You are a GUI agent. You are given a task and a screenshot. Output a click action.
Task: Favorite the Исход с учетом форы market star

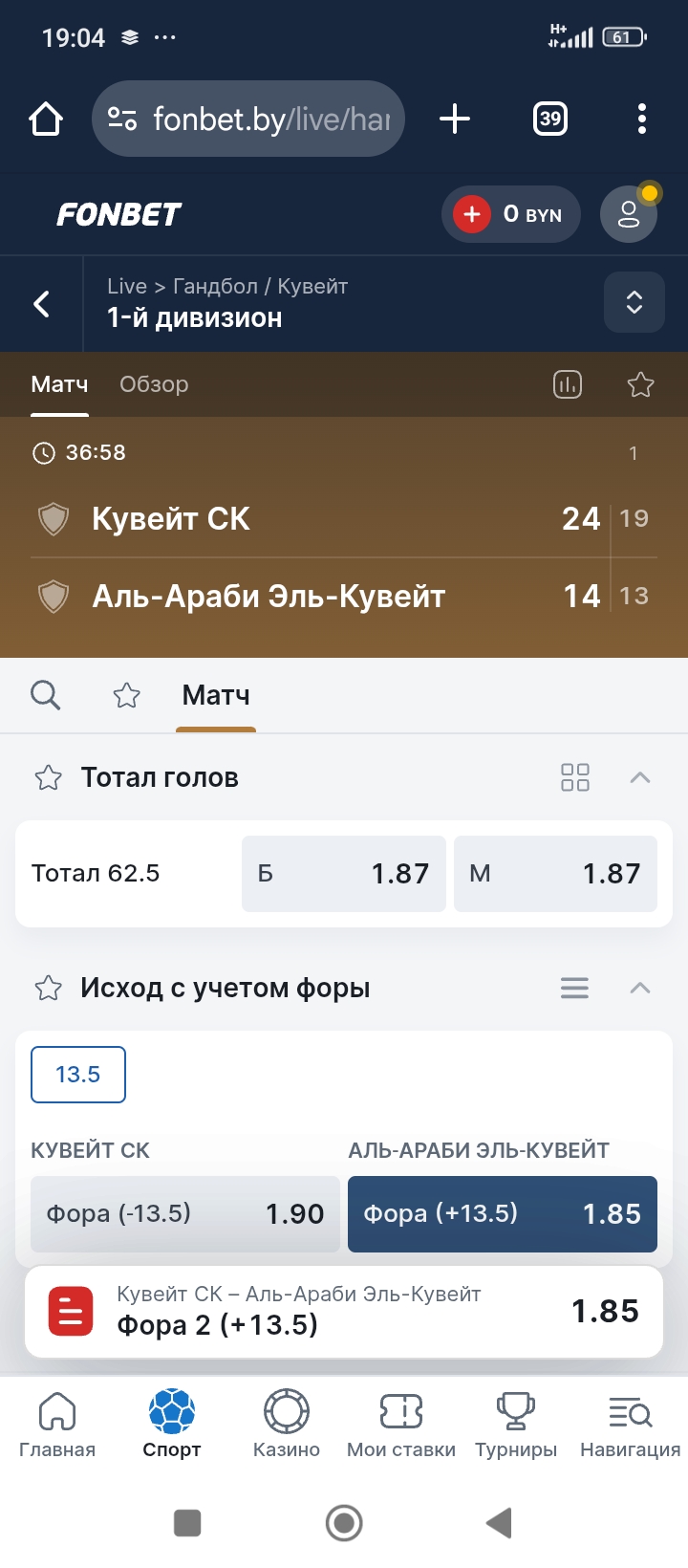click(x=46, y=989)
